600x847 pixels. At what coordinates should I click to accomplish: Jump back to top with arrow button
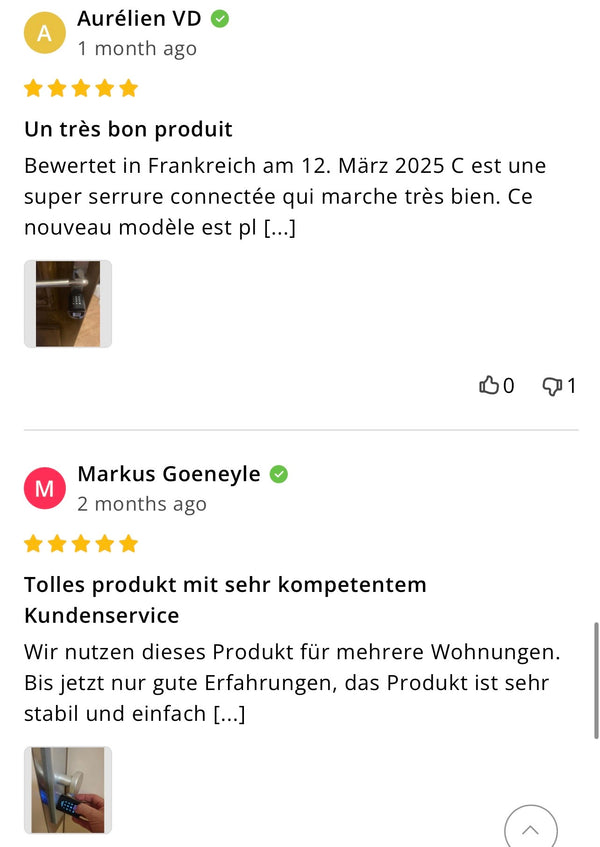click(531, 830)
